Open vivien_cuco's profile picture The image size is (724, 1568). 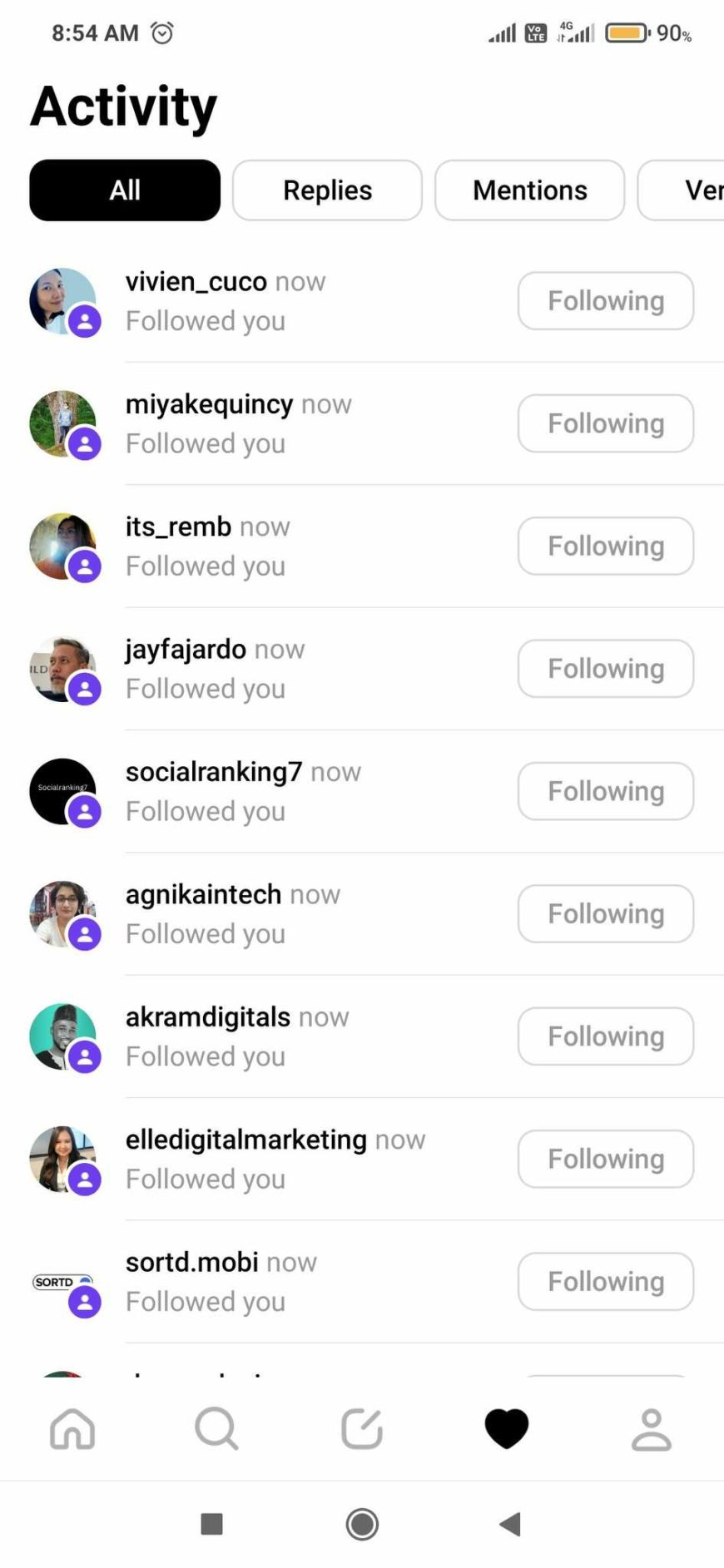pyautogui.click(x=62, y=301)
